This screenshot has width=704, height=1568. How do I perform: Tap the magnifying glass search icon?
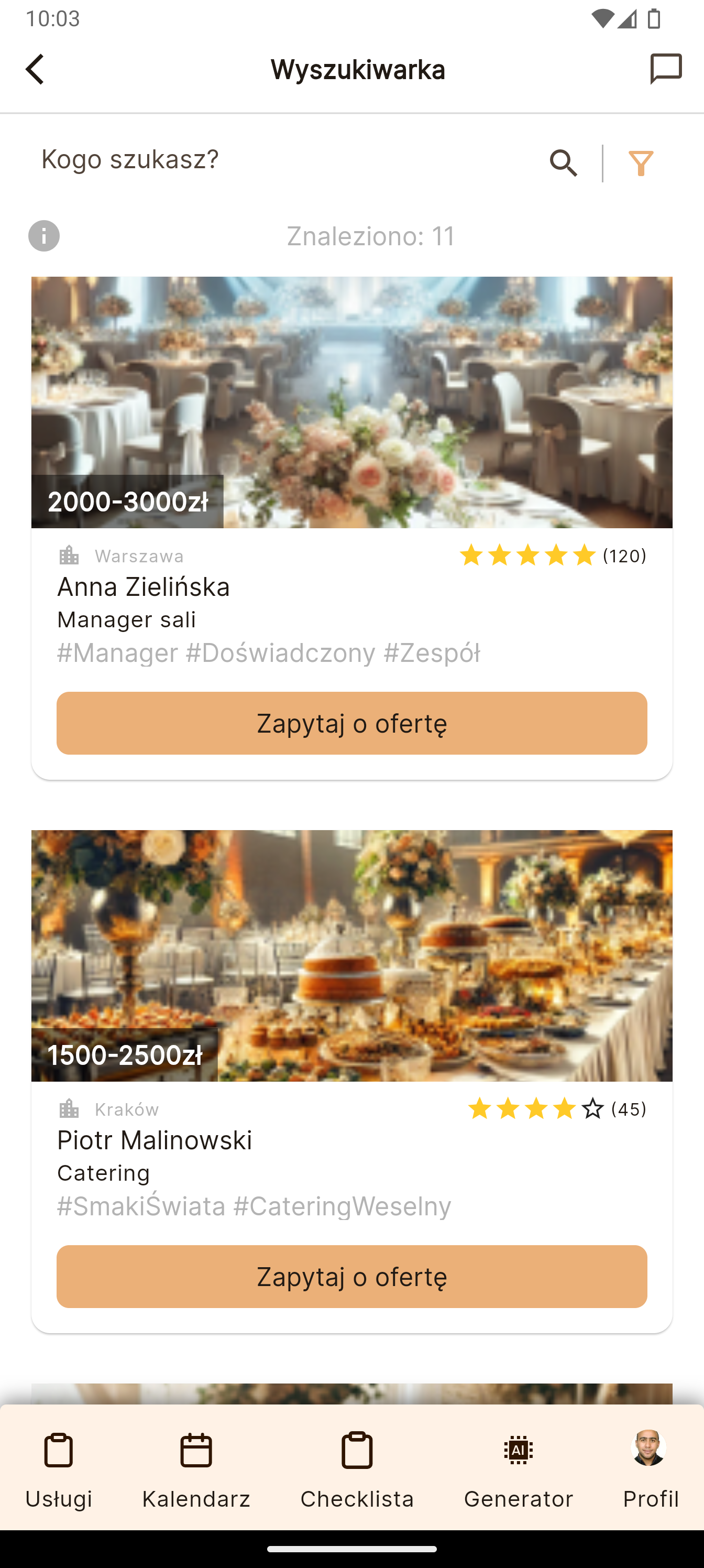point(564,163)
